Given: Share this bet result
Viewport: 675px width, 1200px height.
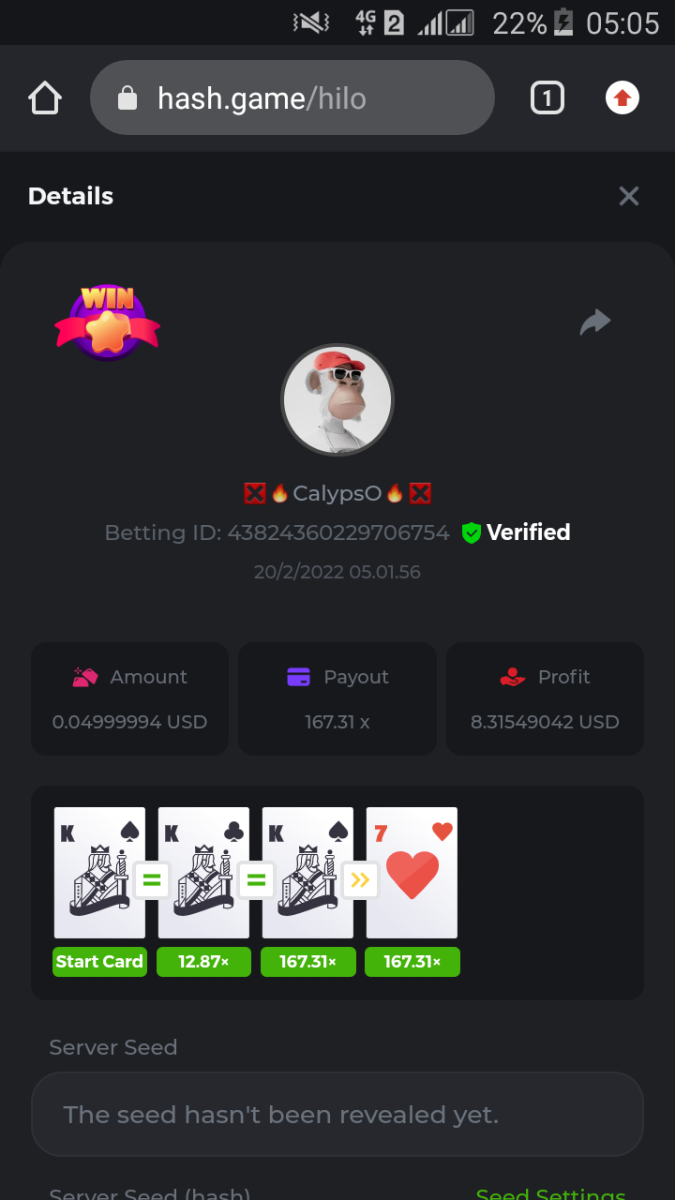Looking at the screenshot, I should coord(595,322).
